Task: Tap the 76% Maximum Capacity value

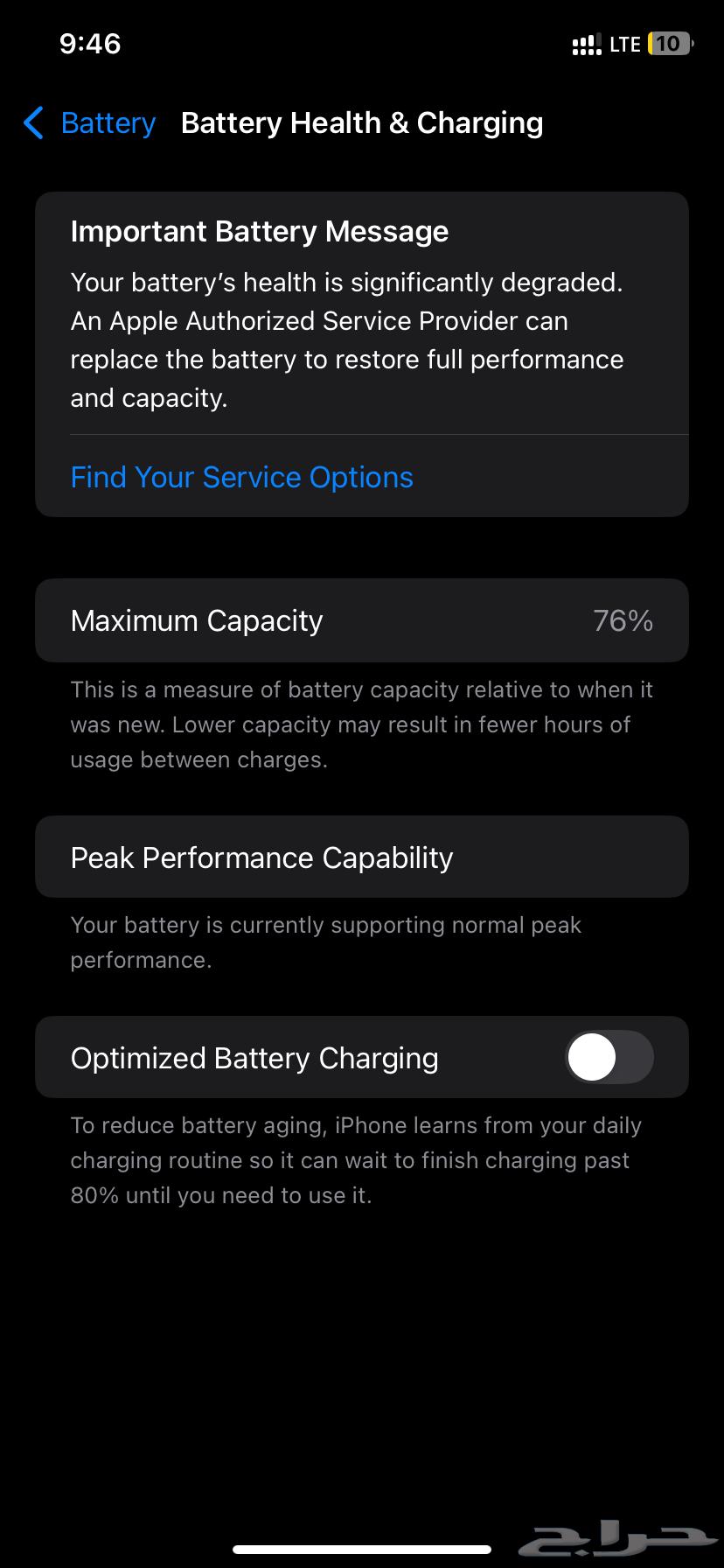Action: pos(623,619)
